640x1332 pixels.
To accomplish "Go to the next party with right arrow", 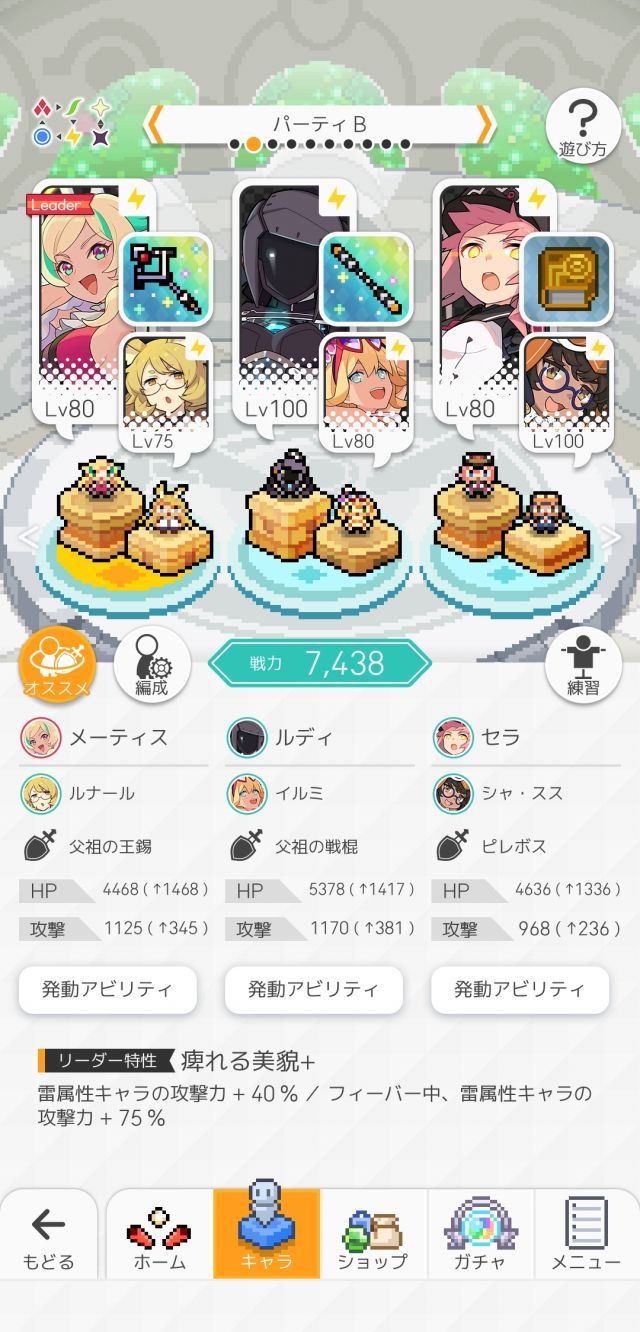I will (485, 125).
